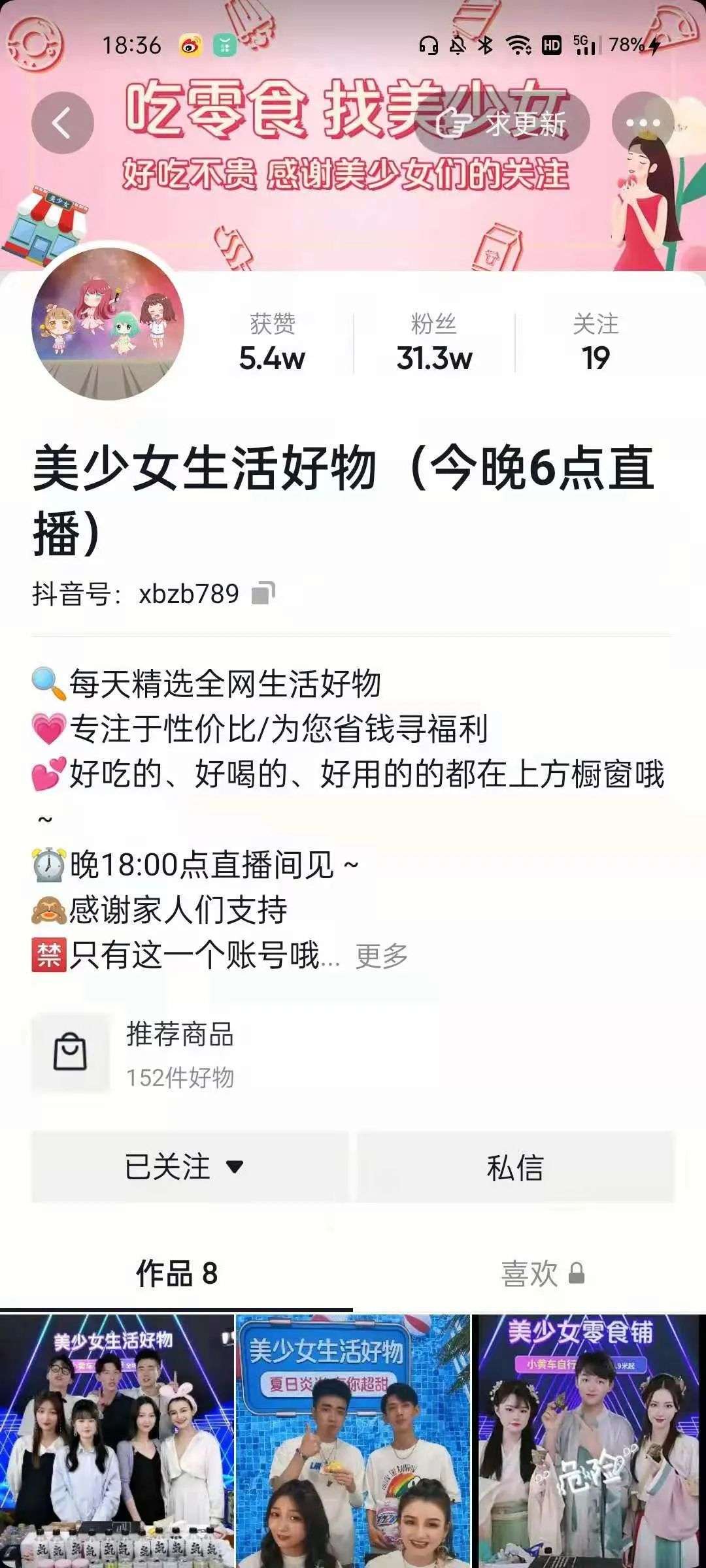The image size is (706, 1568).
Task: Open 推荐商品 recommended products showcase
Action: coord(180,1053)
